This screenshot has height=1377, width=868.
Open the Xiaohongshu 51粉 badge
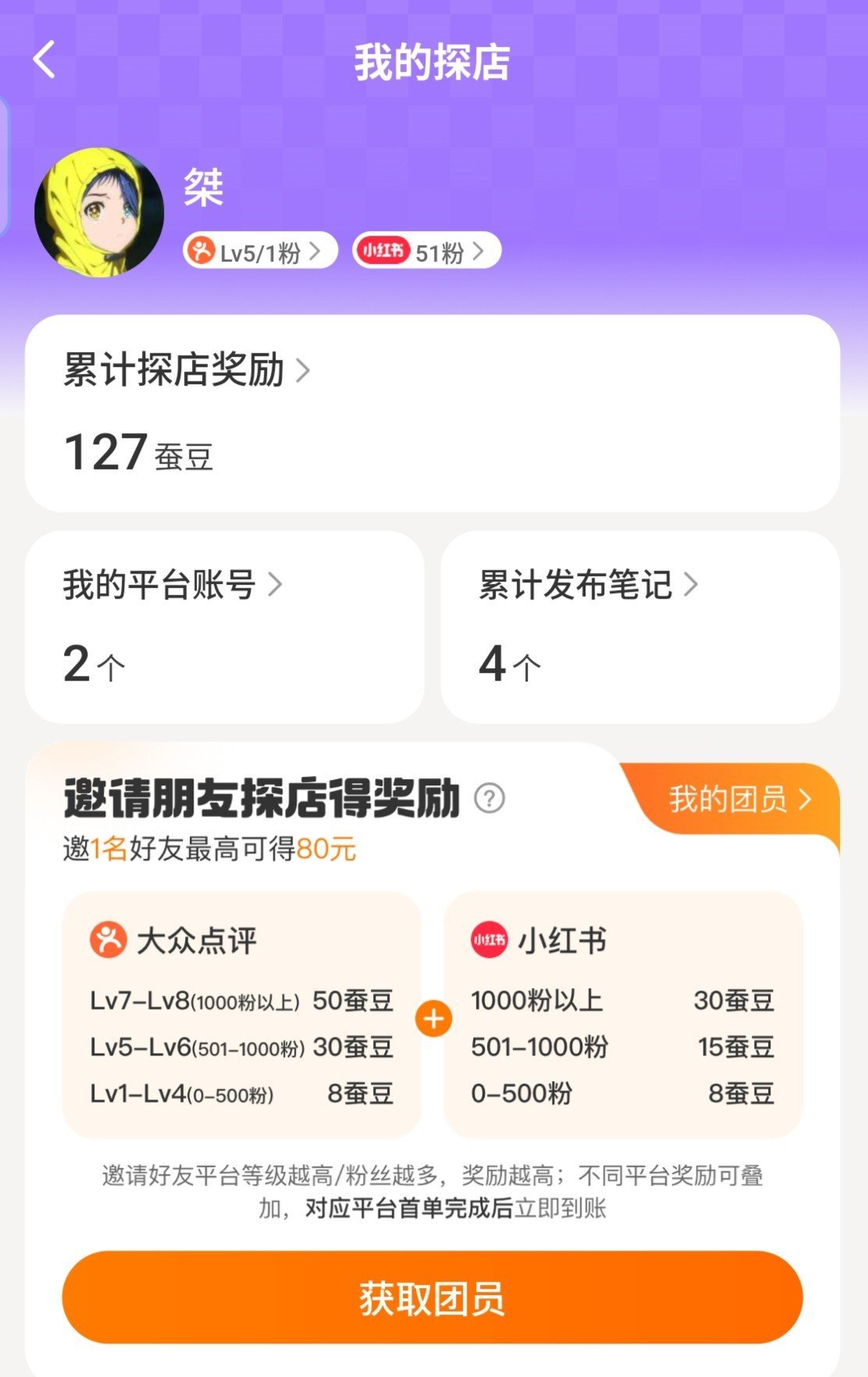click(x=426, y=251)
